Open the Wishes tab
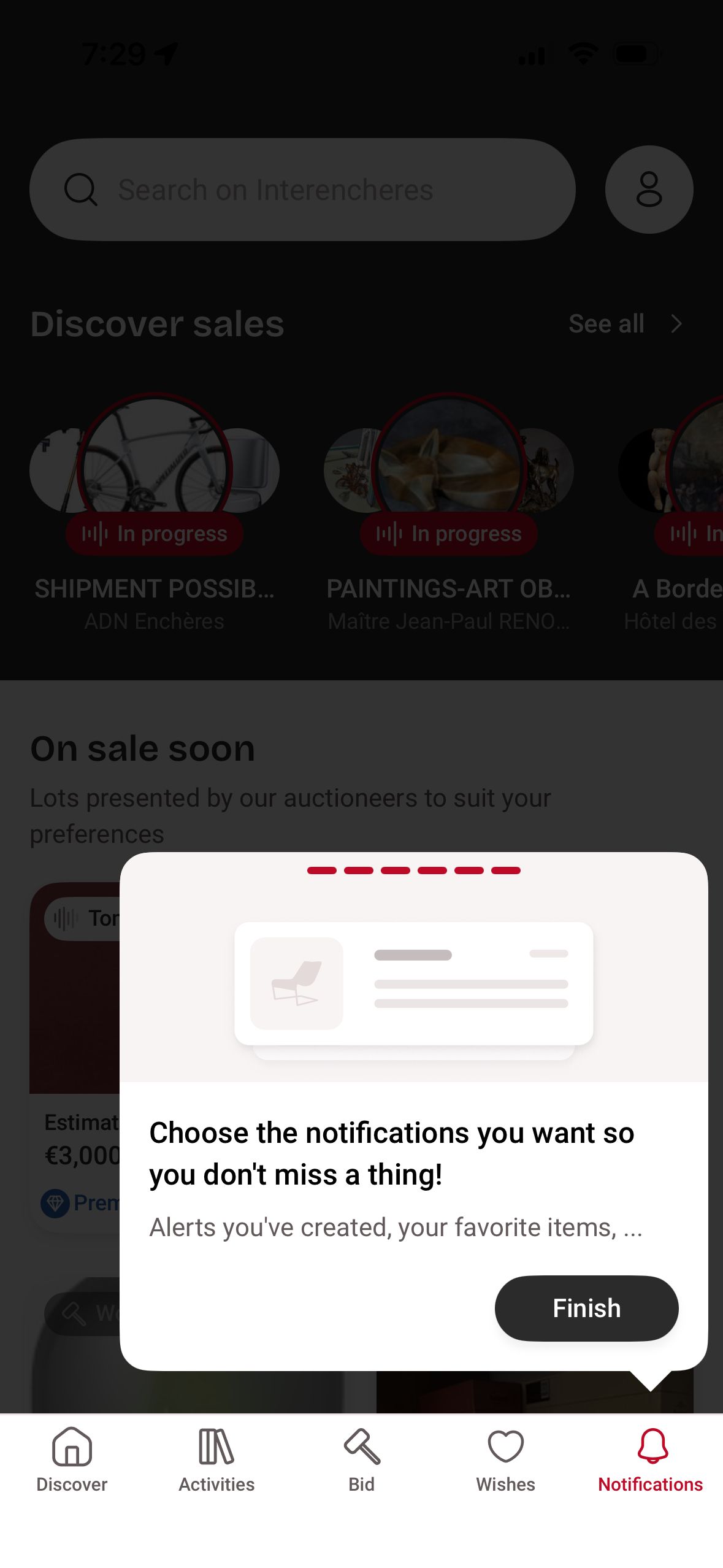The image size is (723, 1568). coord(505,1459)
